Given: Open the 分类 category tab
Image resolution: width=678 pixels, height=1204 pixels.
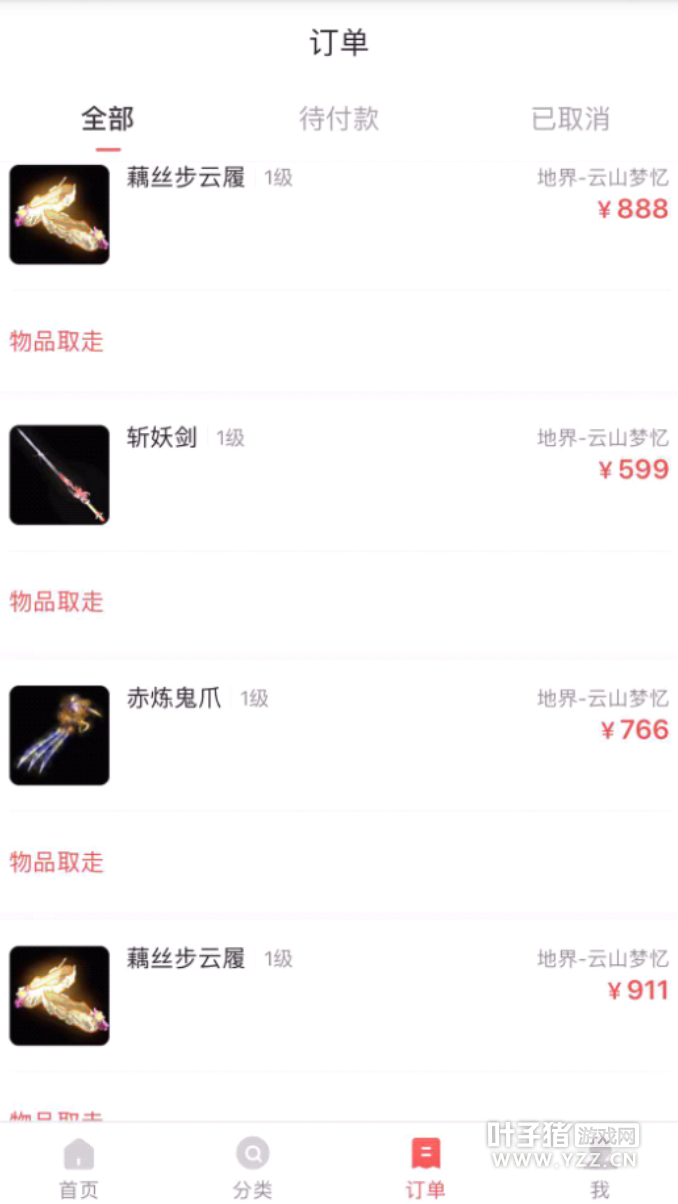Looking at the screenshot, I should (253, 1167).
